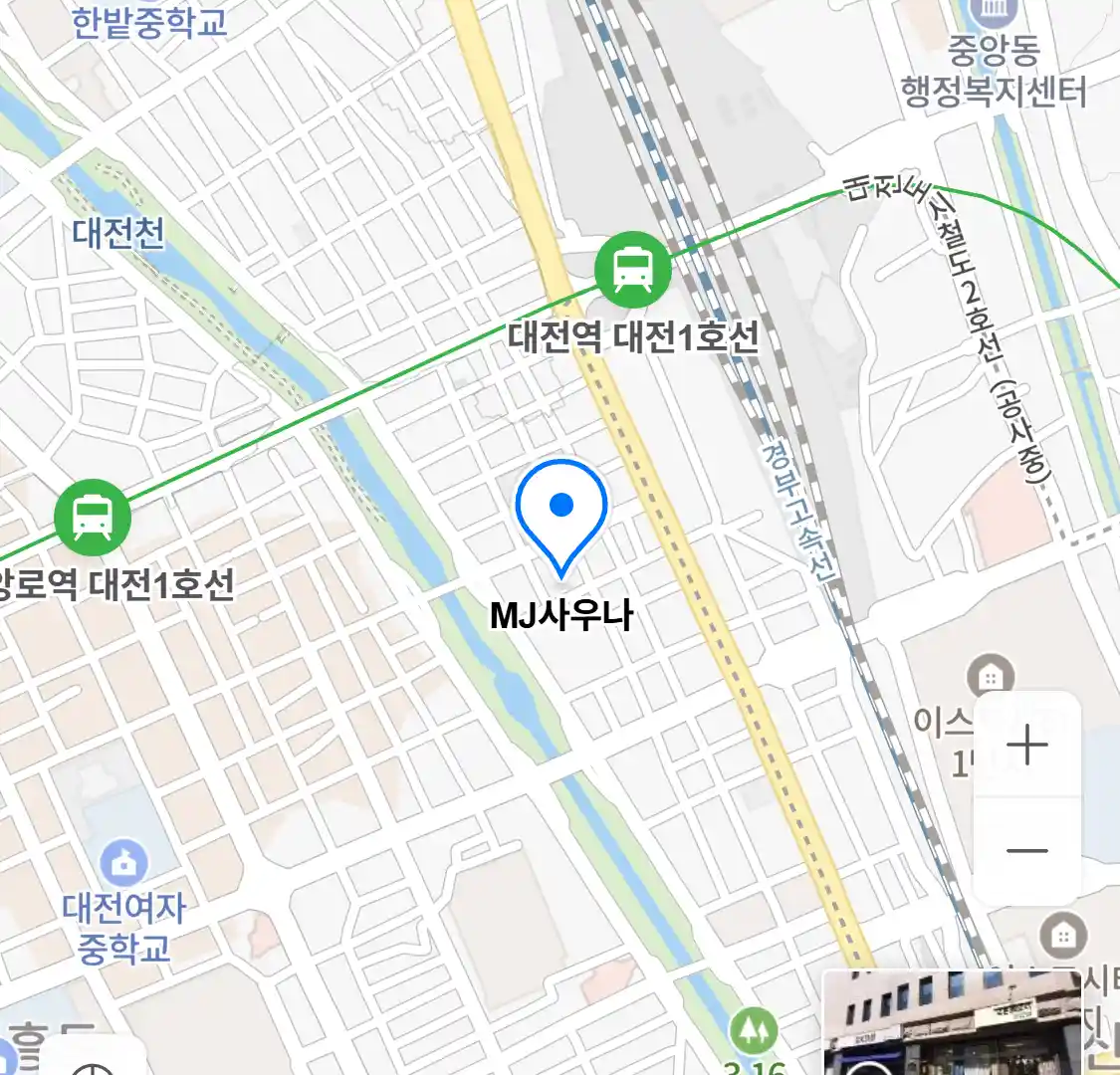
Task: Tap the 대전여자중학교 school marker
Action: (x=123, y=864)
